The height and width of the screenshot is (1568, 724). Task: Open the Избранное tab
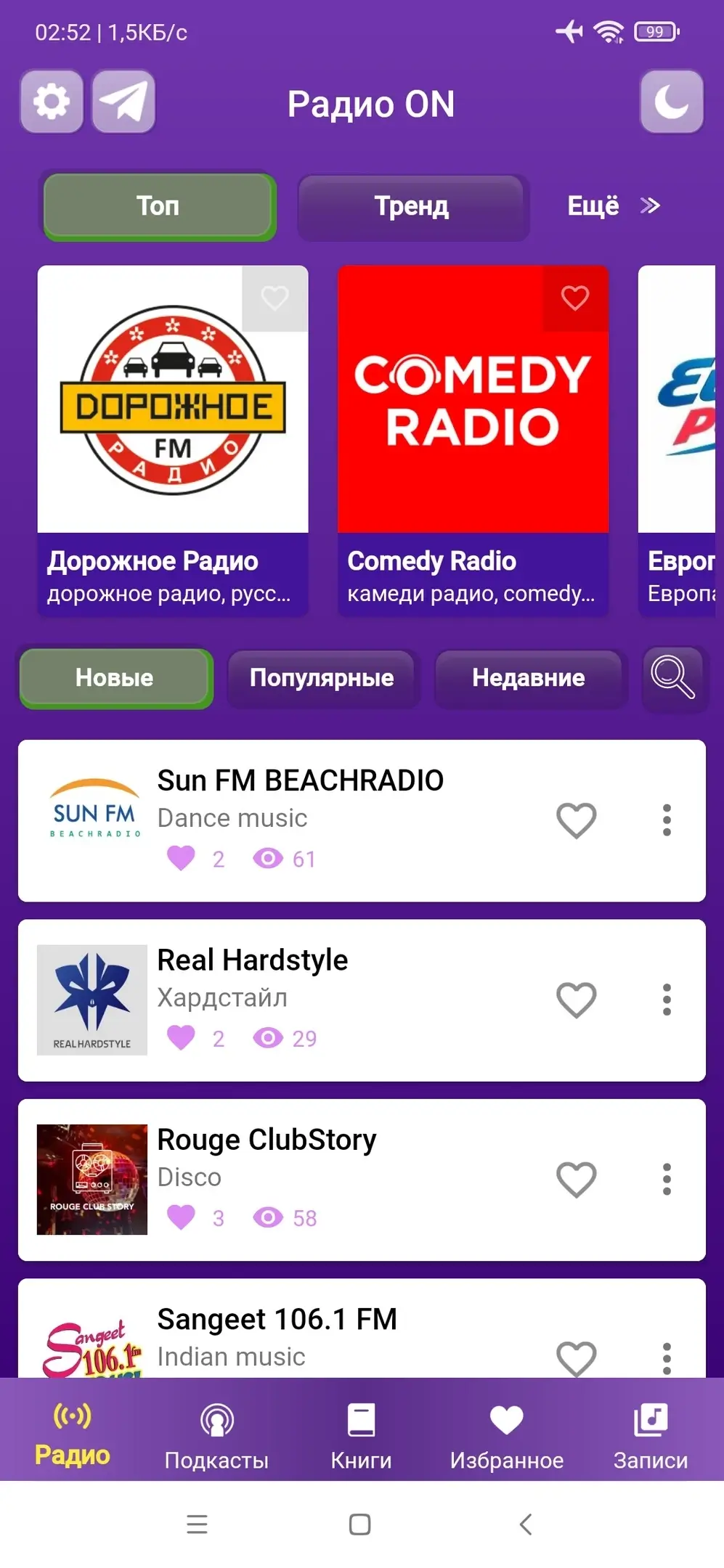coord(506,1437)
